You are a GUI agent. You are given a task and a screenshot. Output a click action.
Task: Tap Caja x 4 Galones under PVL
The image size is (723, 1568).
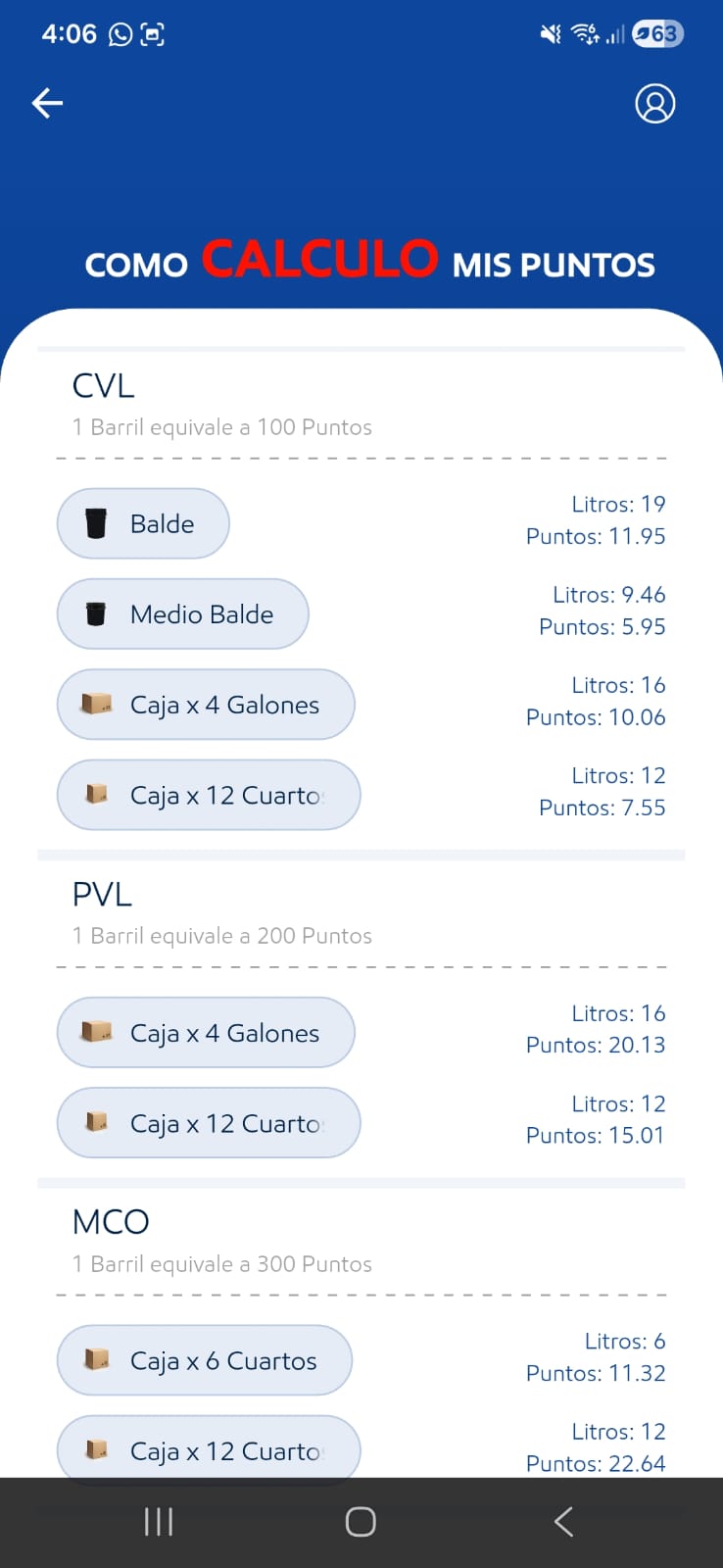[206, 1033]
